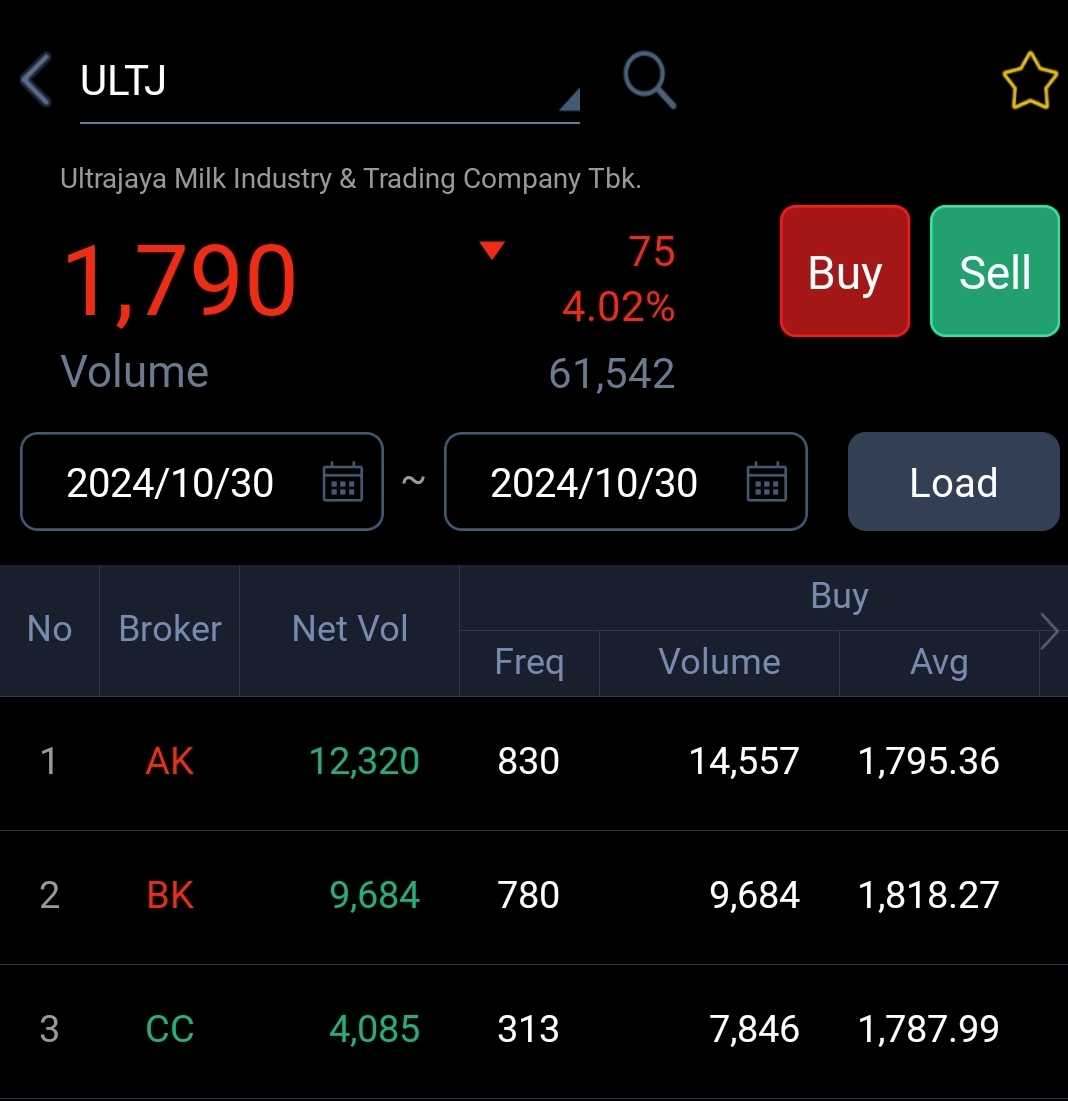This screenshot has width=1068, height=1101.
Task: Toggle ULTJ as a favorite via the star
Action: coord(1030,80)
